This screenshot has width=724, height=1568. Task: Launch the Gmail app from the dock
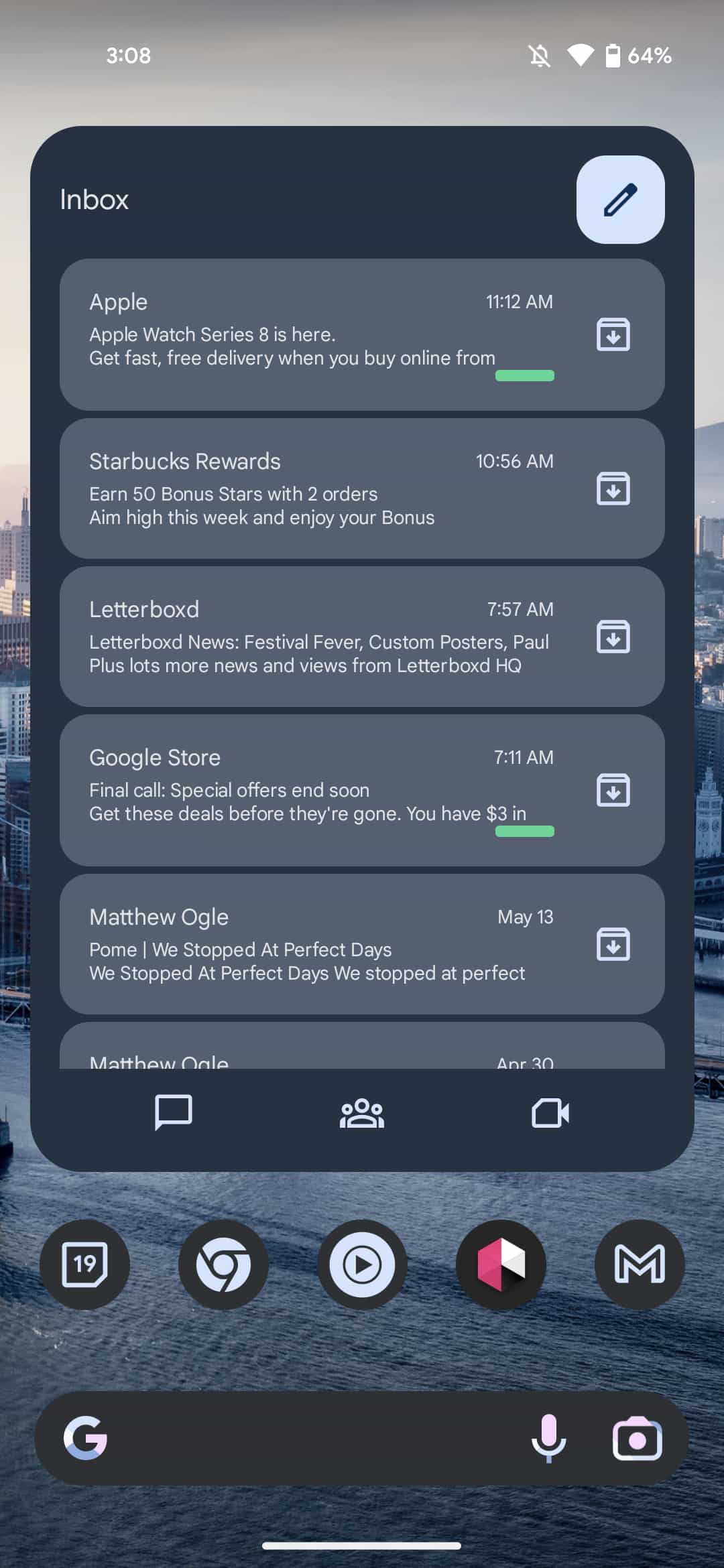point(640,1264)
